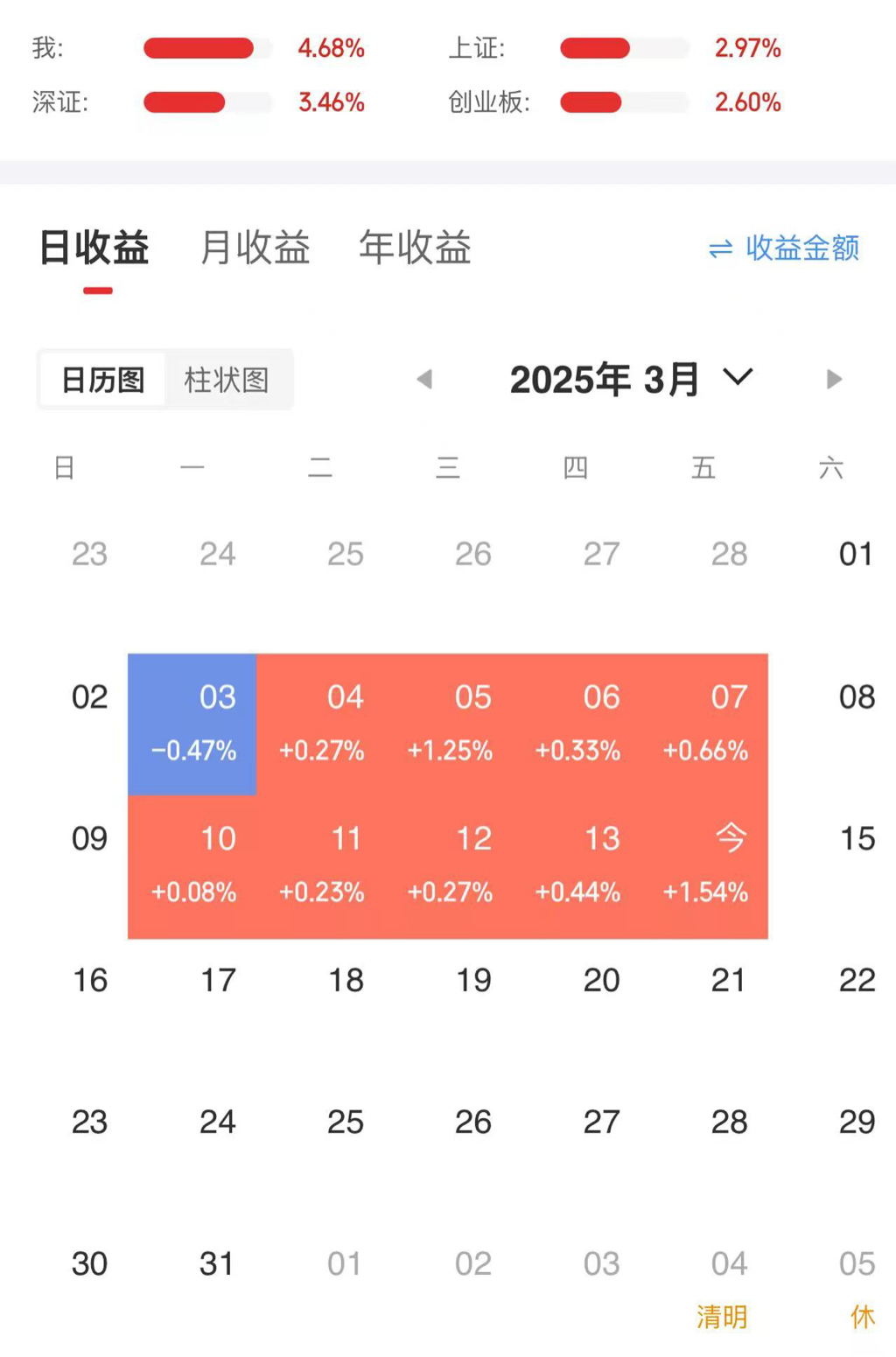Viewport: 896px width, 1357px height.
Task: Tap March 07 with +0.66% return
Action: (705, 724)
